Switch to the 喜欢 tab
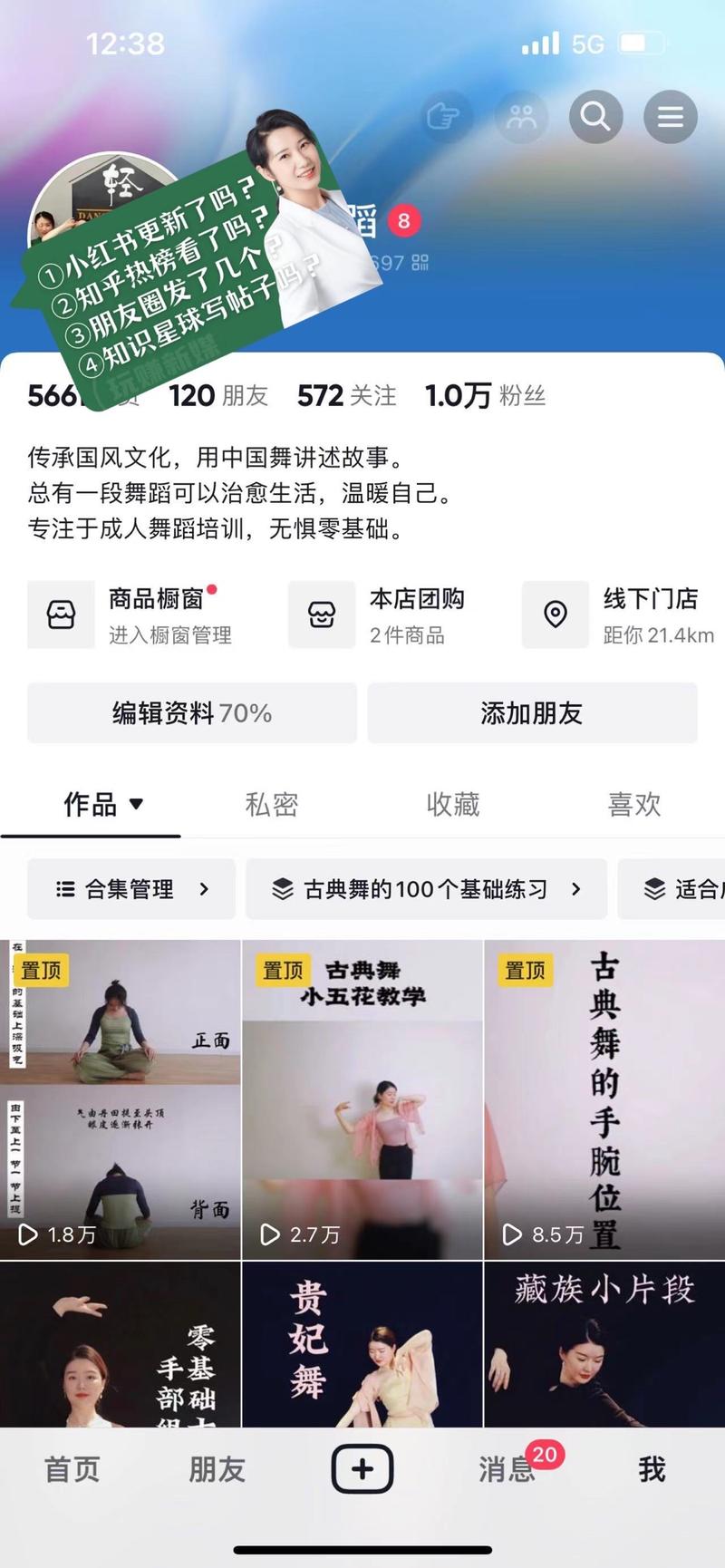This screenshot has width=725, height=1568. (x=634, y=805)
